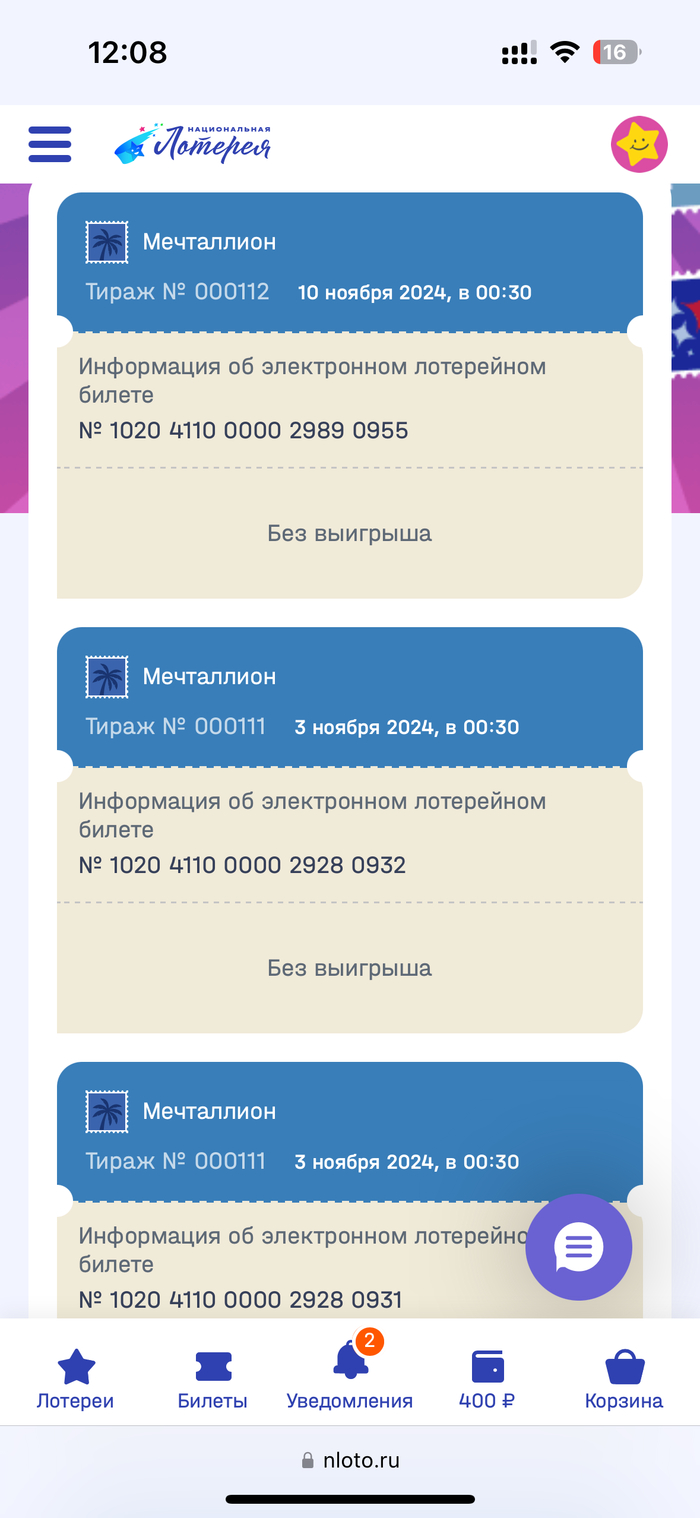Go to the Национальная Лотерея home logo
700x1518 pixels.
(x=193, y=145)
